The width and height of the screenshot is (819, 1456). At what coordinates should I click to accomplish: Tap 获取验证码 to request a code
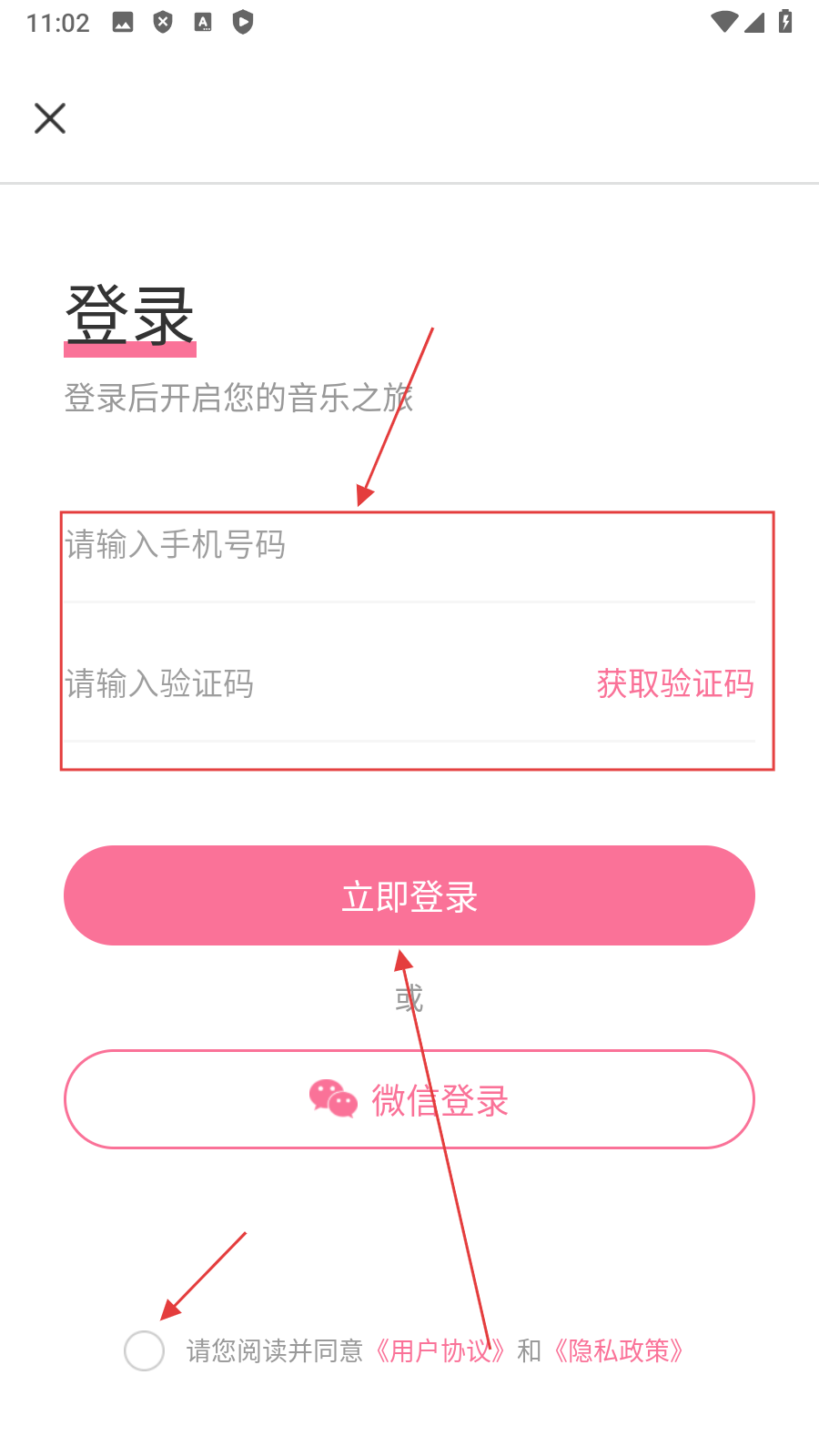(675, 684)
